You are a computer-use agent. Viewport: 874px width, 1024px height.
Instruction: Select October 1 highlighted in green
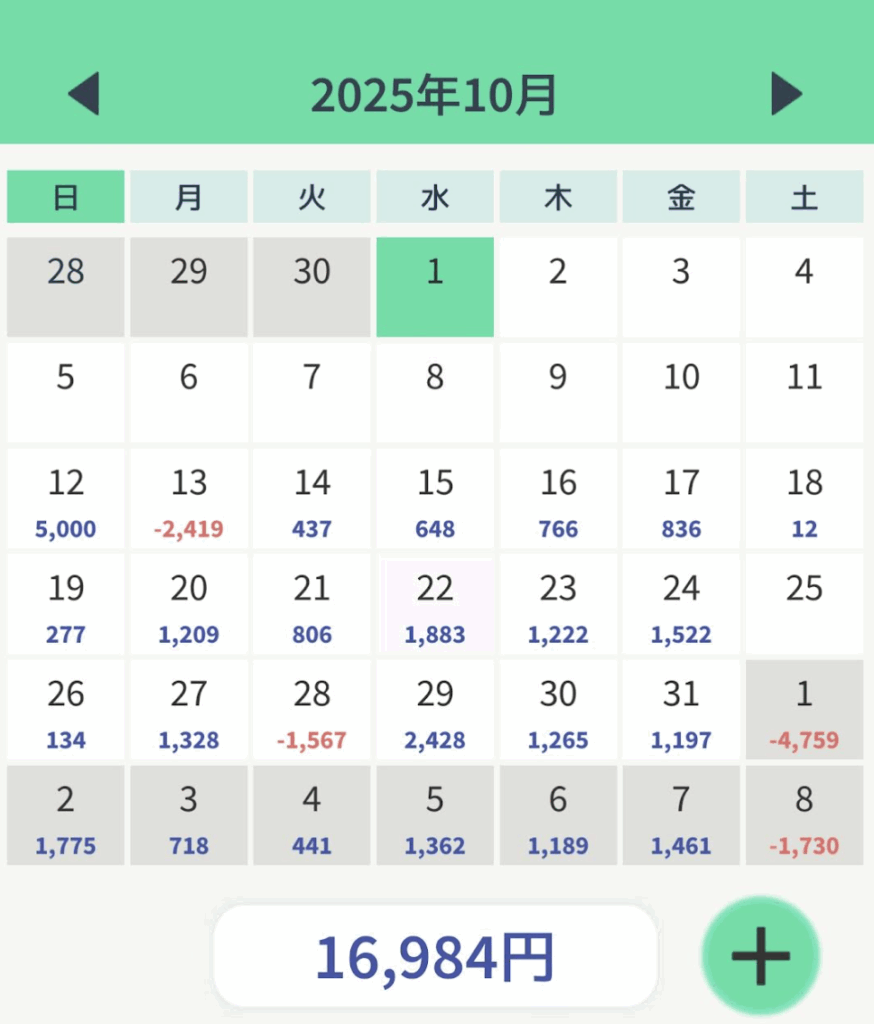pyautogui.click(x=435, y=287)
